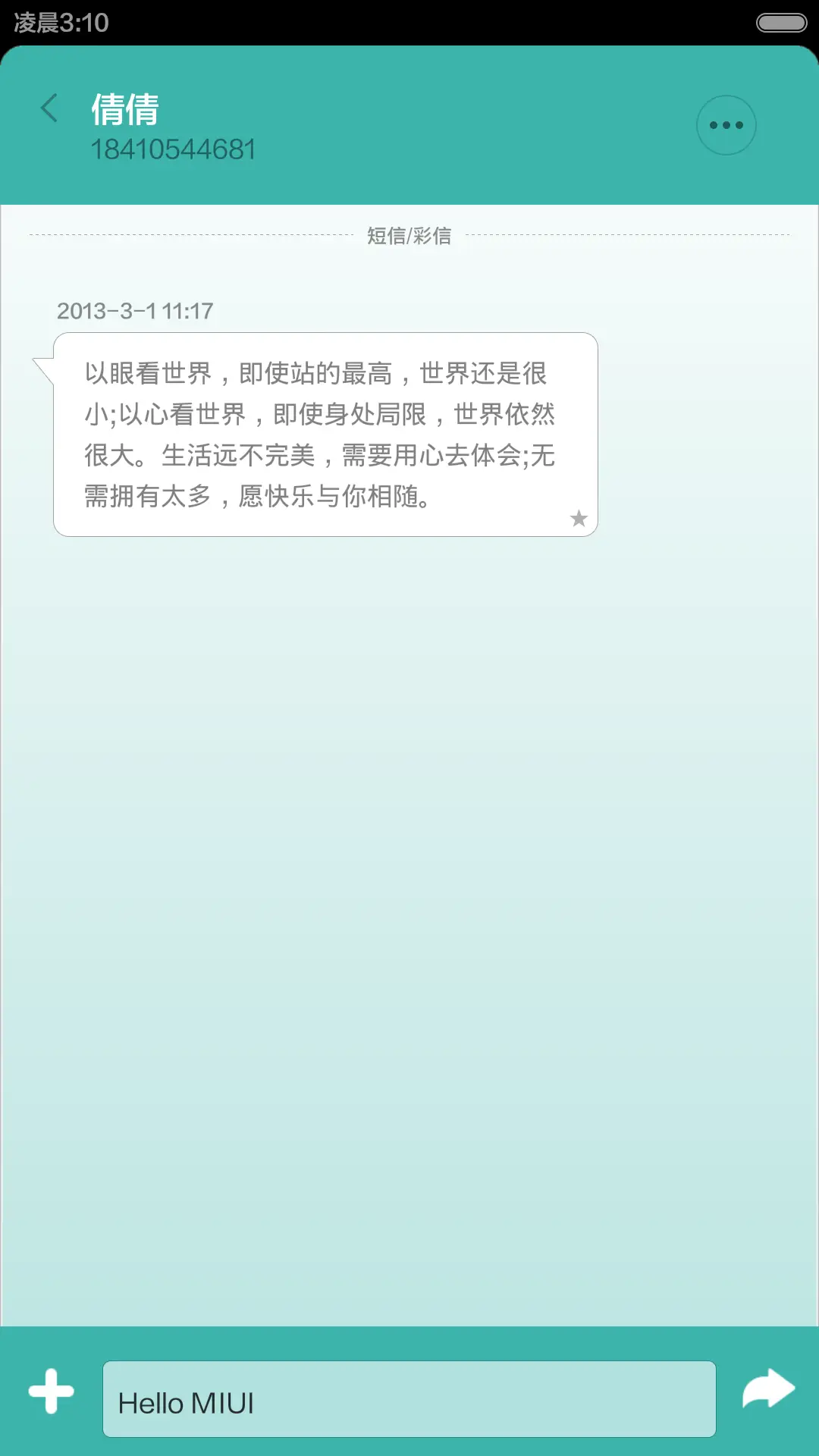
Task: Click the Hello MIUI text input field
Action: coord(409,1399)
